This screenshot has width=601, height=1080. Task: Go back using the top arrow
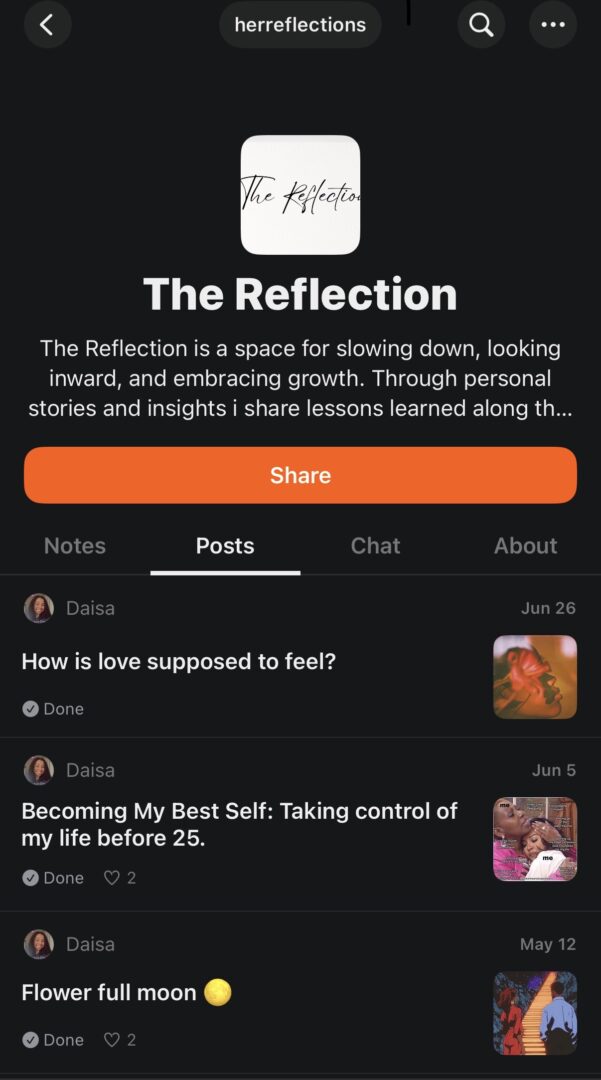pos(47,25)
